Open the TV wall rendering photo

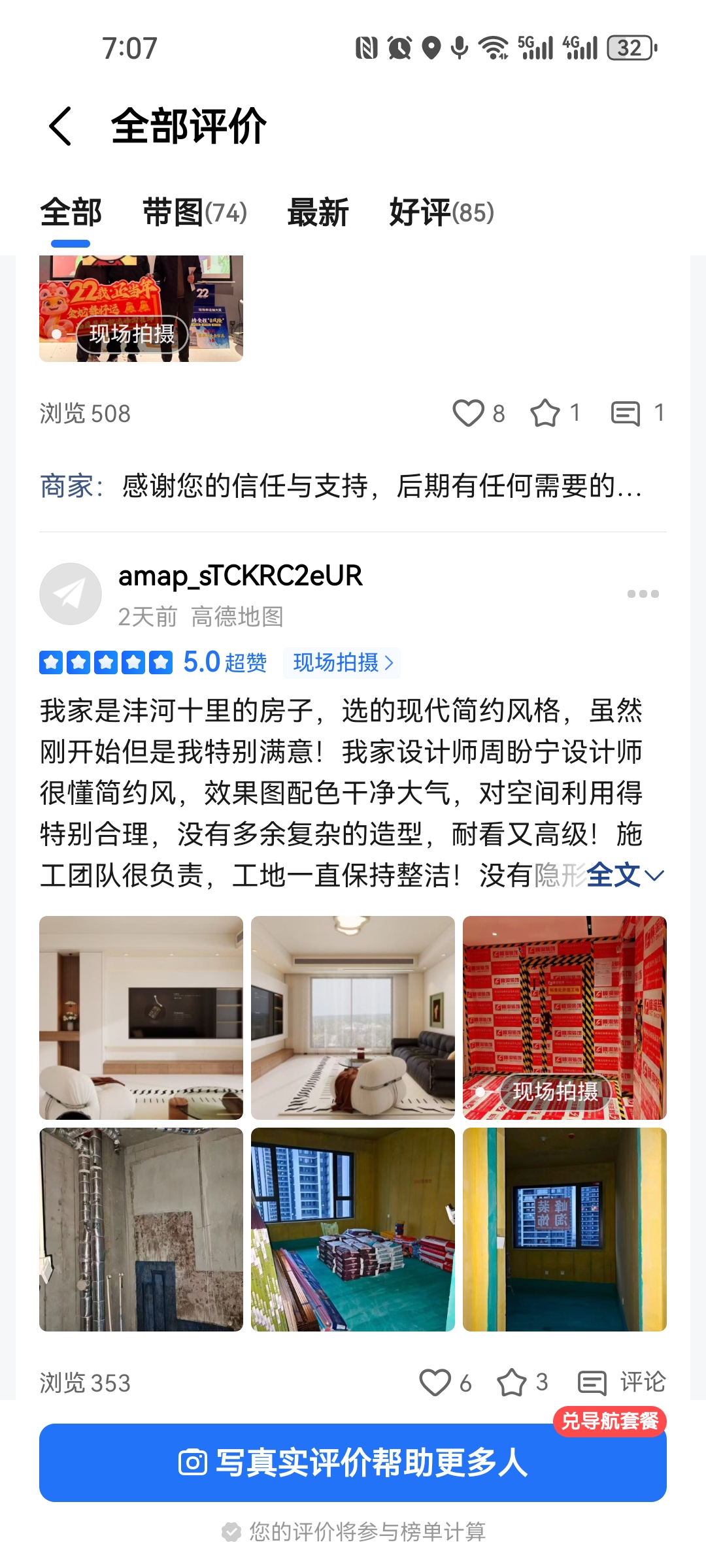[x=141, y=1017]
